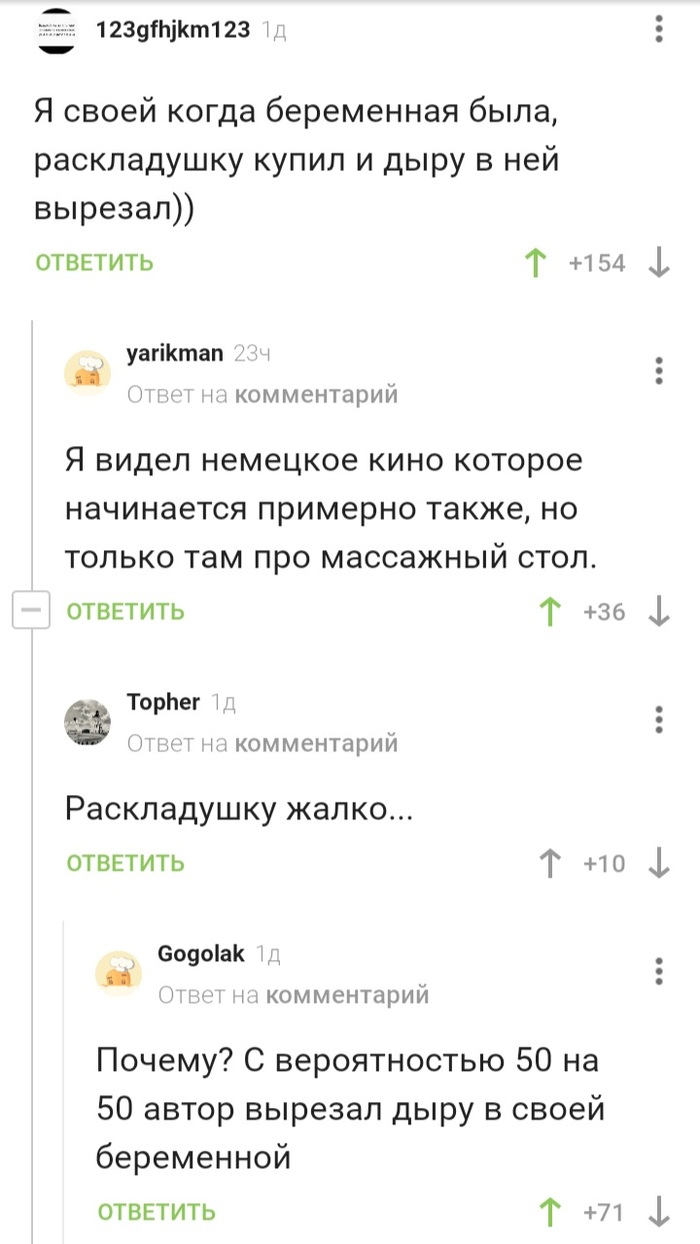
Task: Jump to parent comment of yarikman's reply
Action: pyautogui.click(x=316, y=395)
